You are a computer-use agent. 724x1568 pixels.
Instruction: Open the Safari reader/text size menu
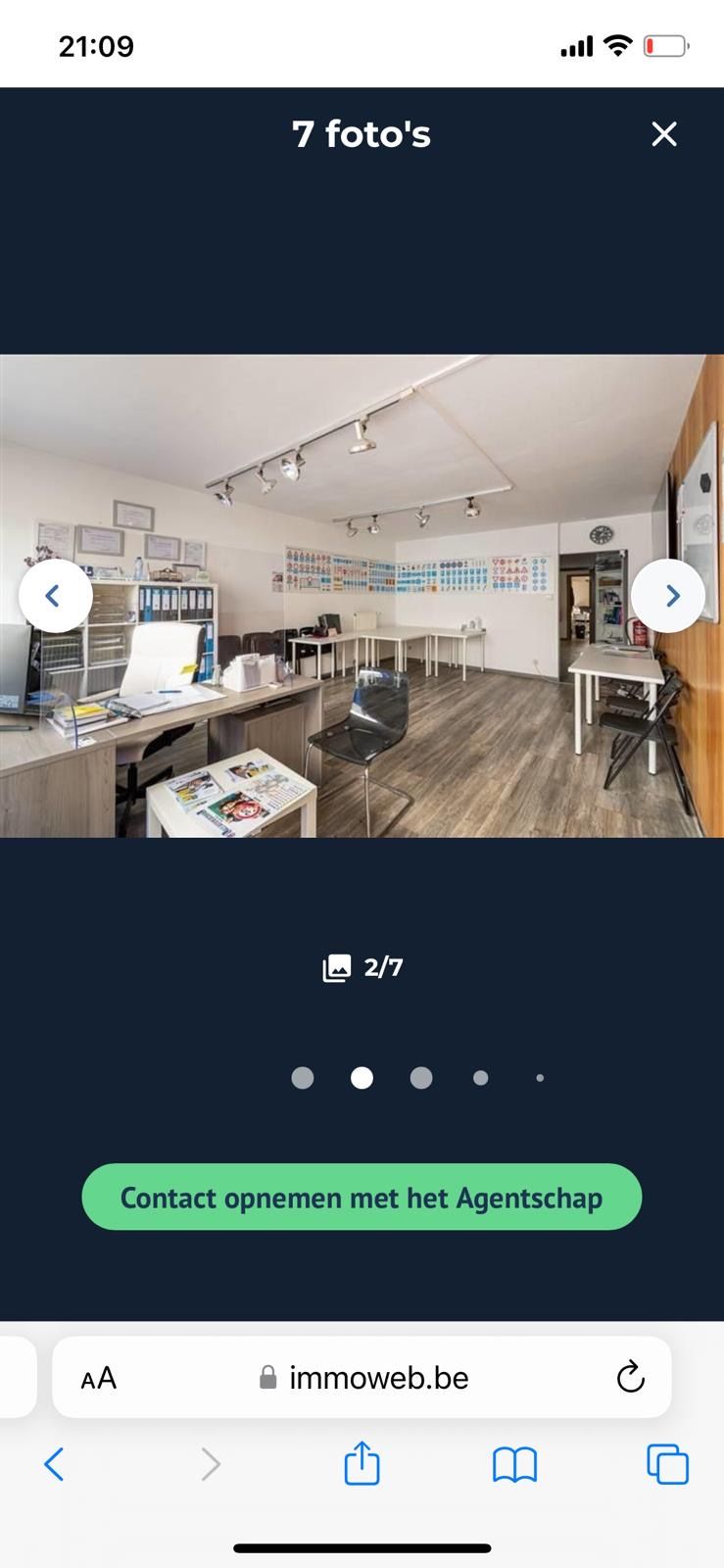[99, 1378]
